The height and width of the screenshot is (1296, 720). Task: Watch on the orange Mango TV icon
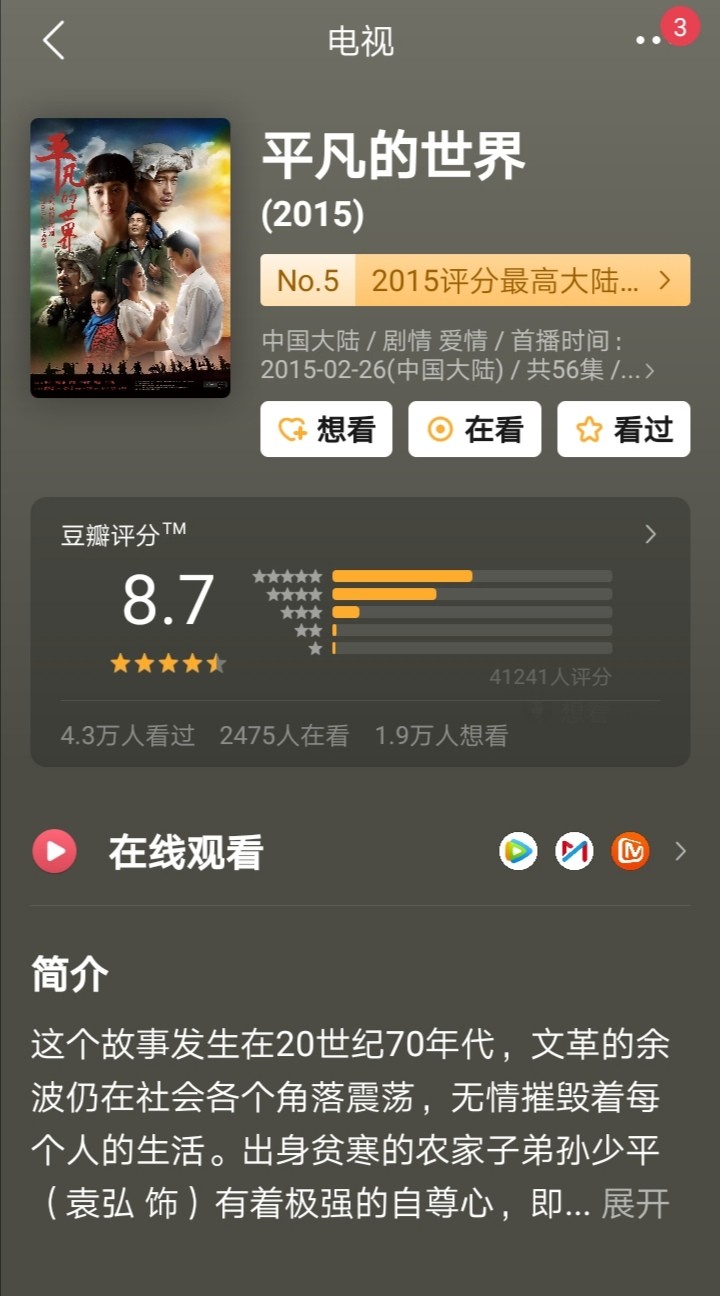pos(630,851)
